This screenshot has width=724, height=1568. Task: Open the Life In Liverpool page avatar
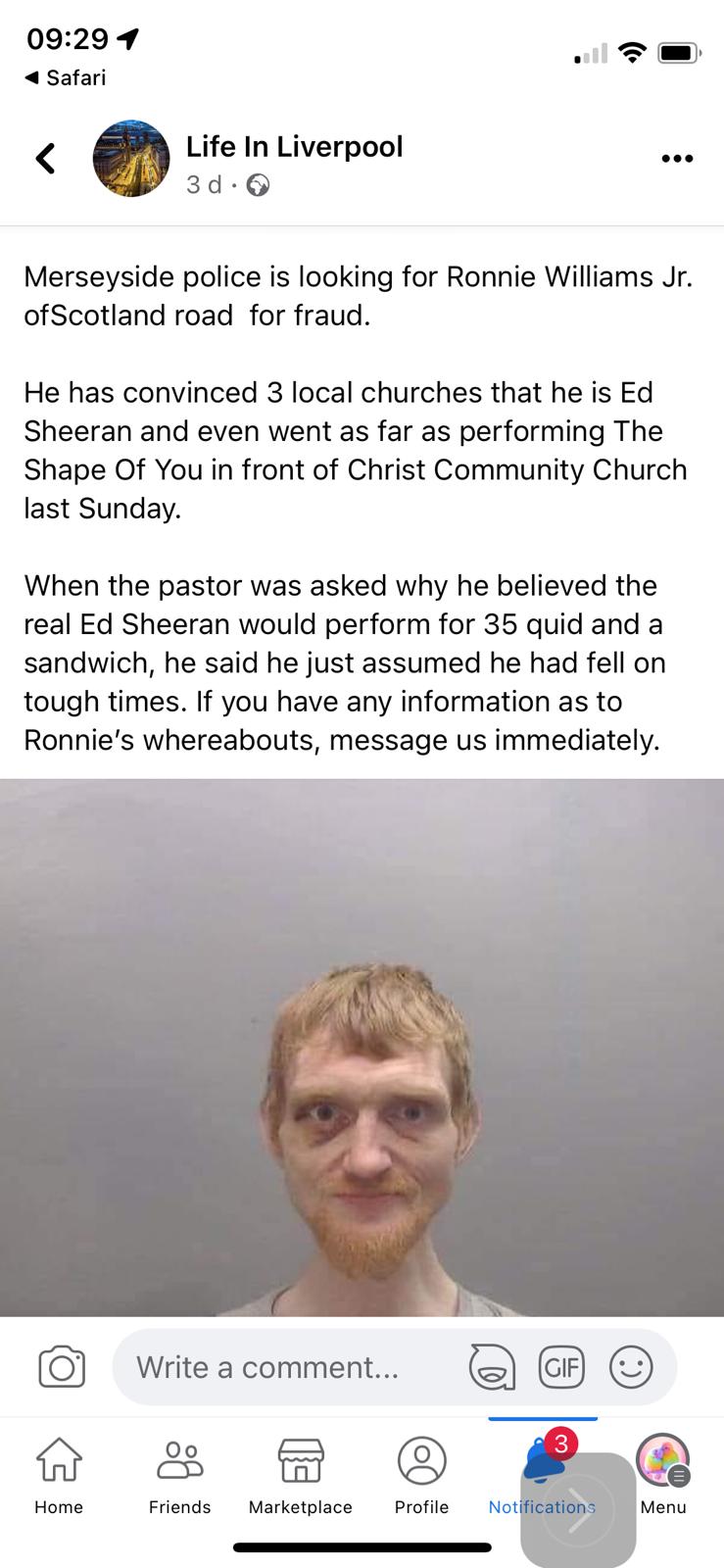pos(131,158)
